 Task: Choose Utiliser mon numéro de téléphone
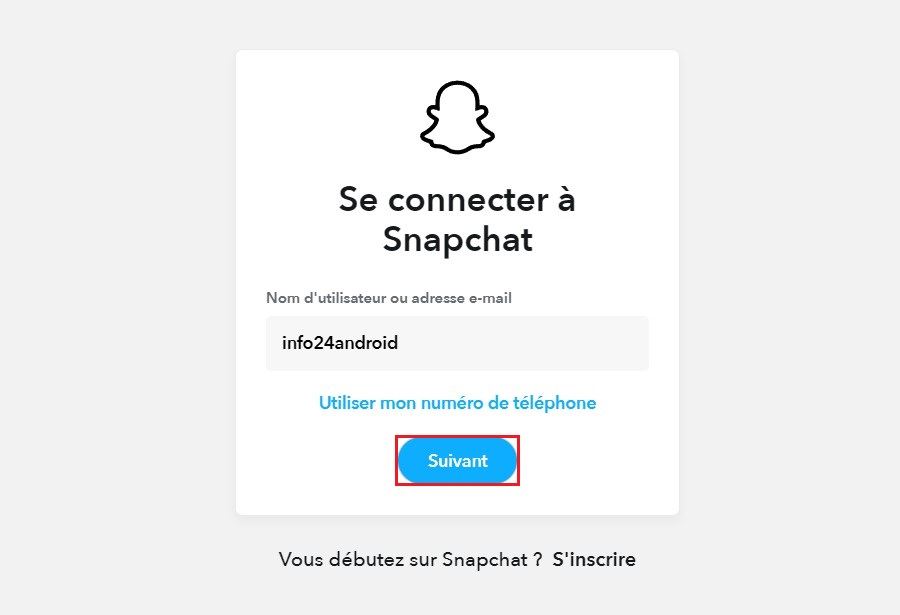(457, 403)
